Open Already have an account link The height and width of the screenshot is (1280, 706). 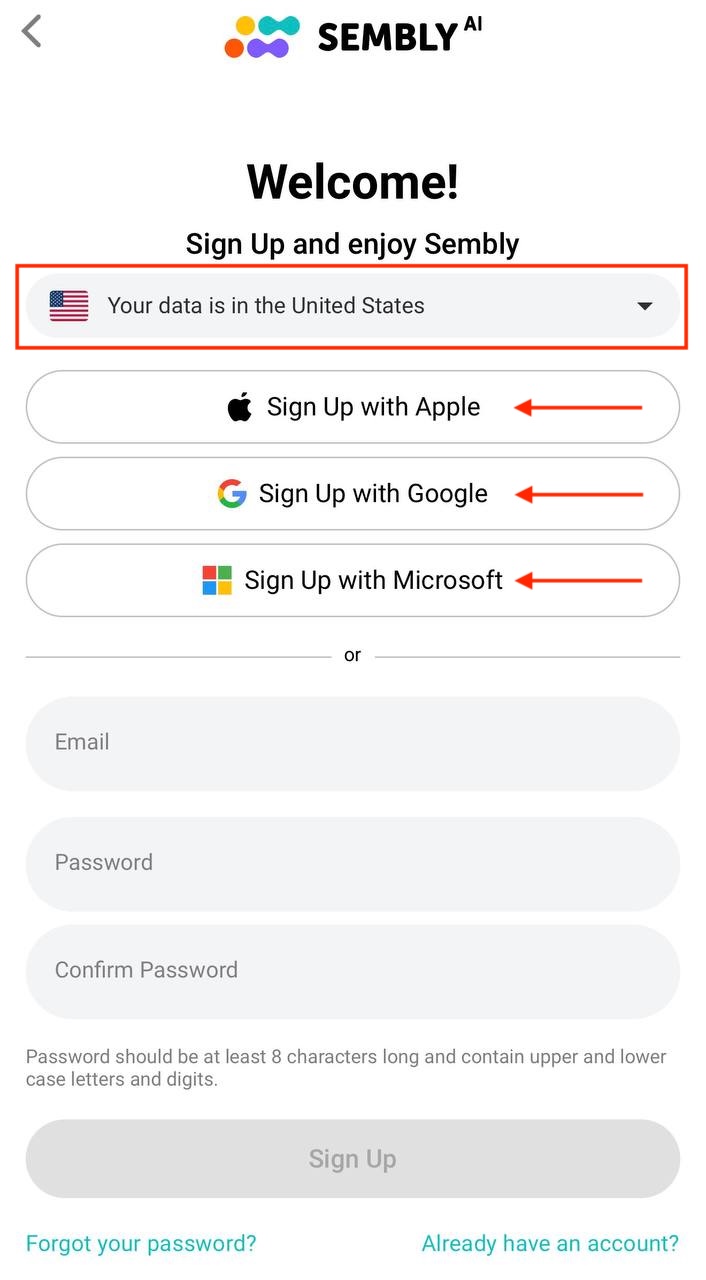[x=550, y=1244]
